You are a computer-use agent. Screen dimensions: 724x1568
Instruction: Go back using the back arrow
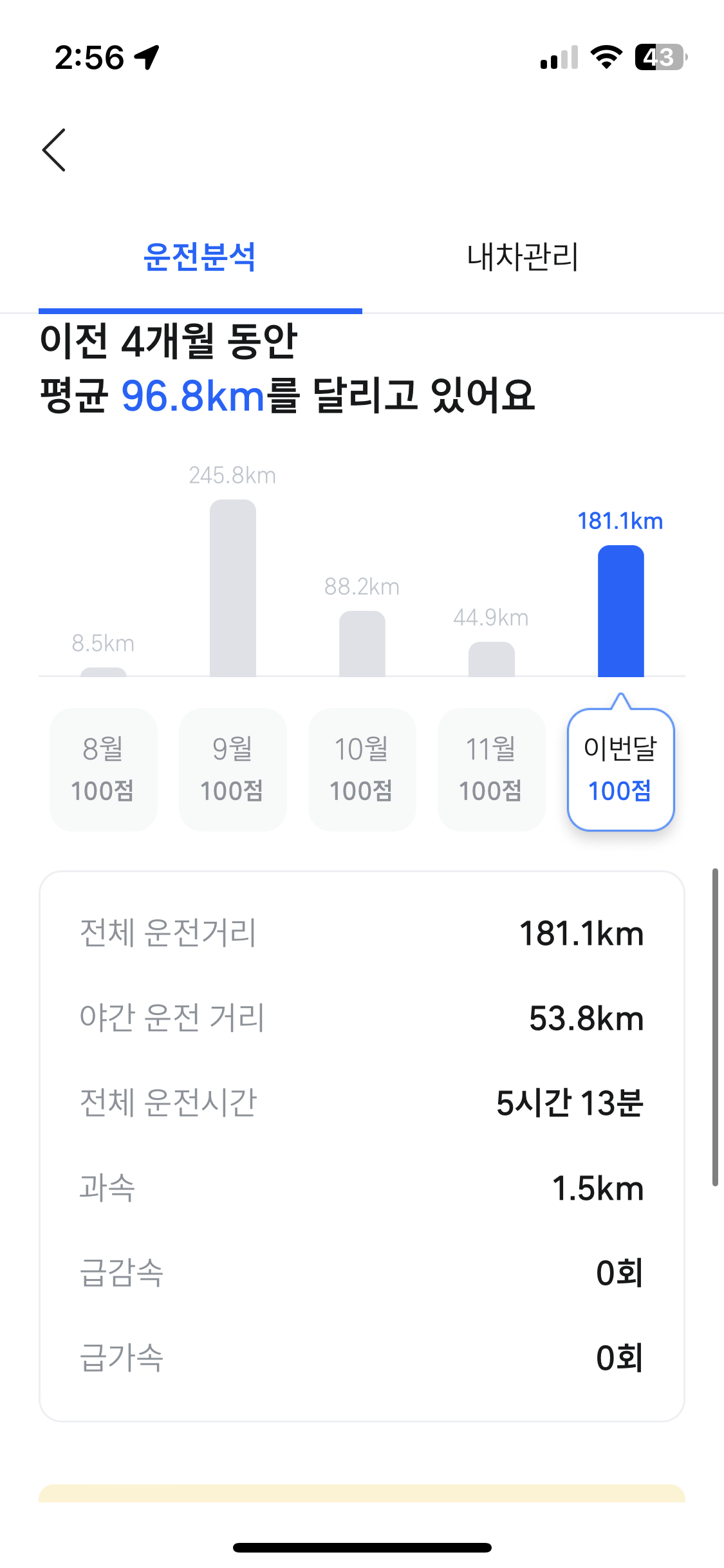(x=54, y=150)
